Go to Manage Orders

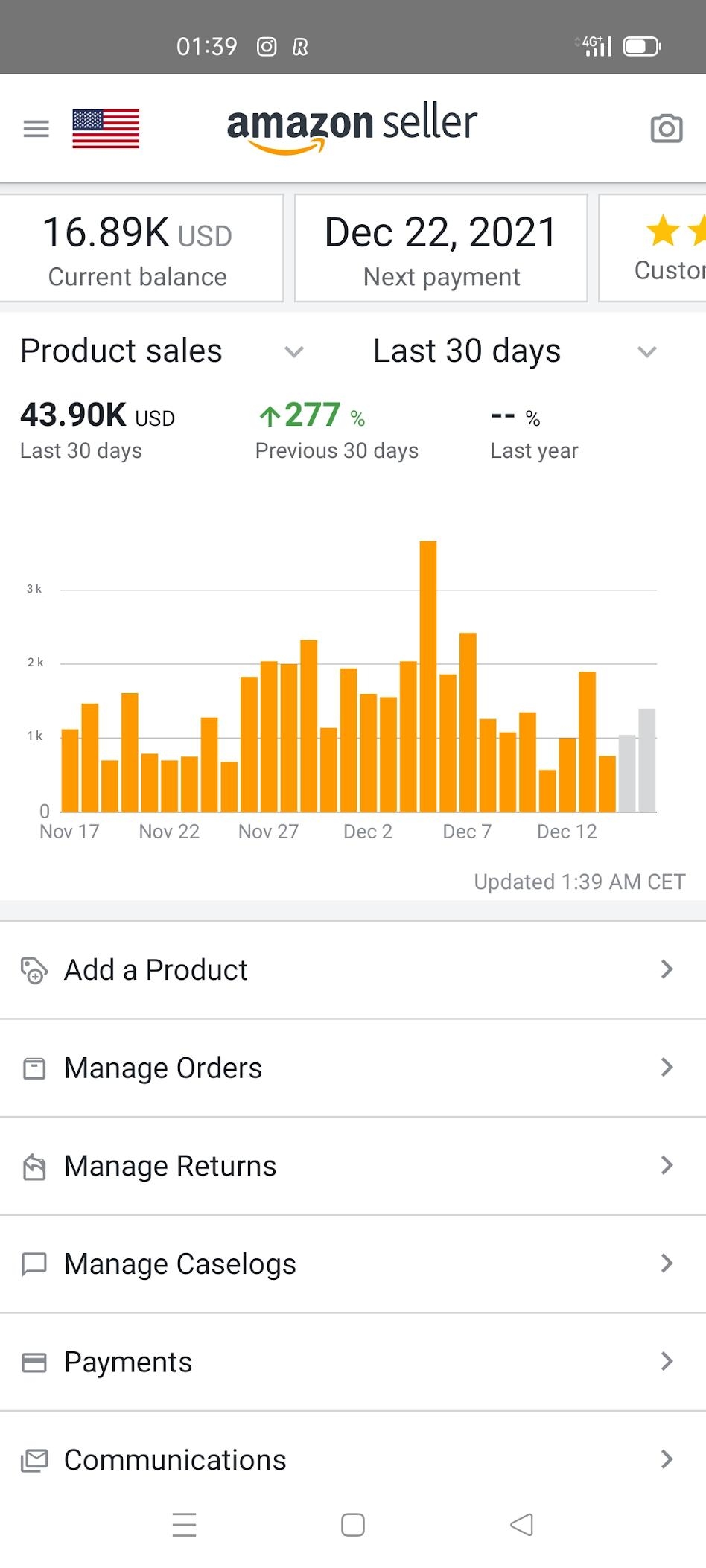coord(353,1068)
